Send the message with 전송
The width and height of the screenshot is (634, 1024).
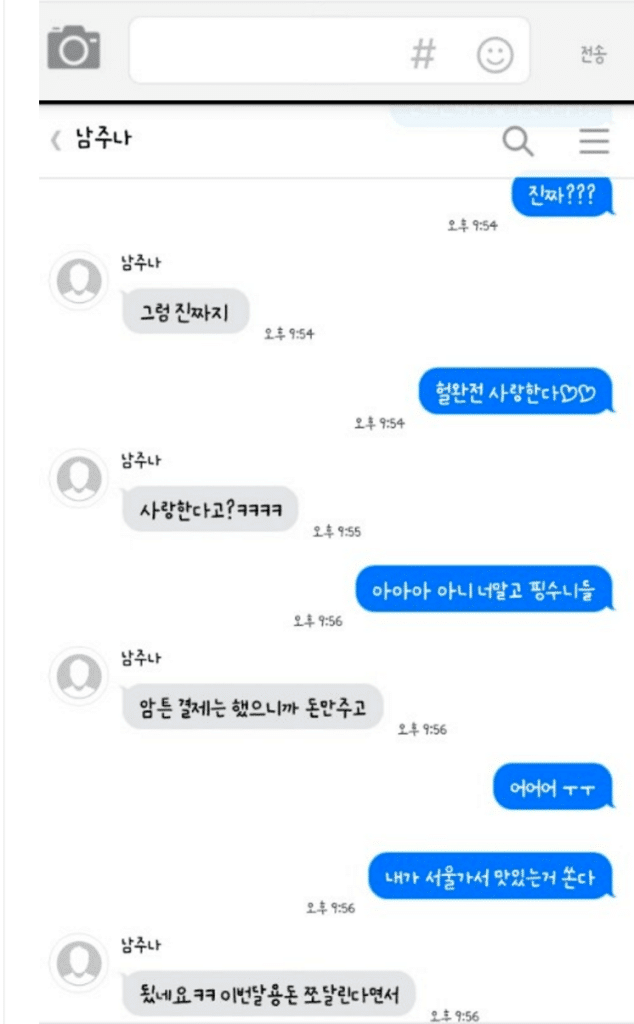click(592, 55)
